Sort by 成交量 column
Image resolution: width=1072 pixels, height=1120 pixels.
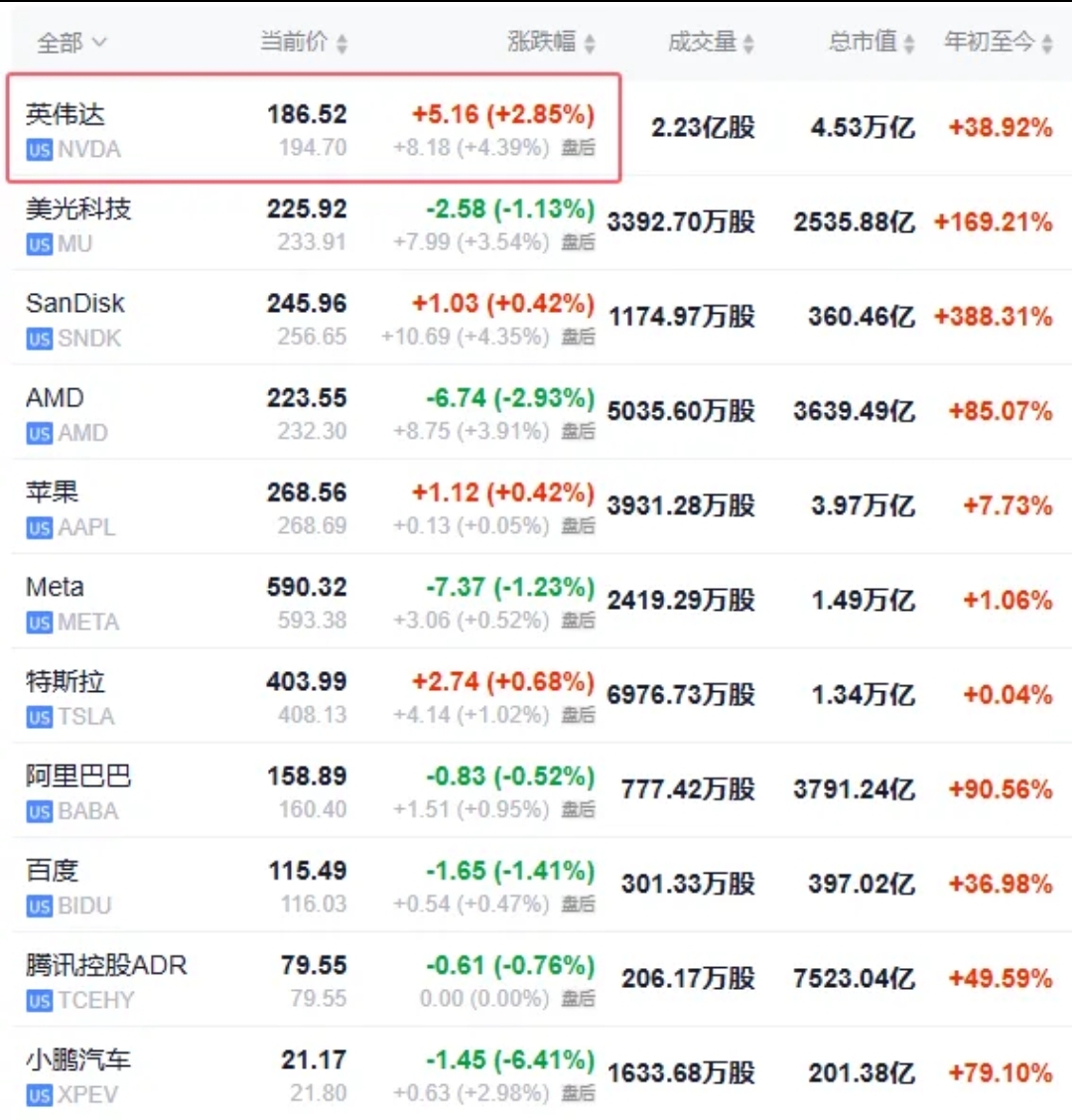click(711, 42)
